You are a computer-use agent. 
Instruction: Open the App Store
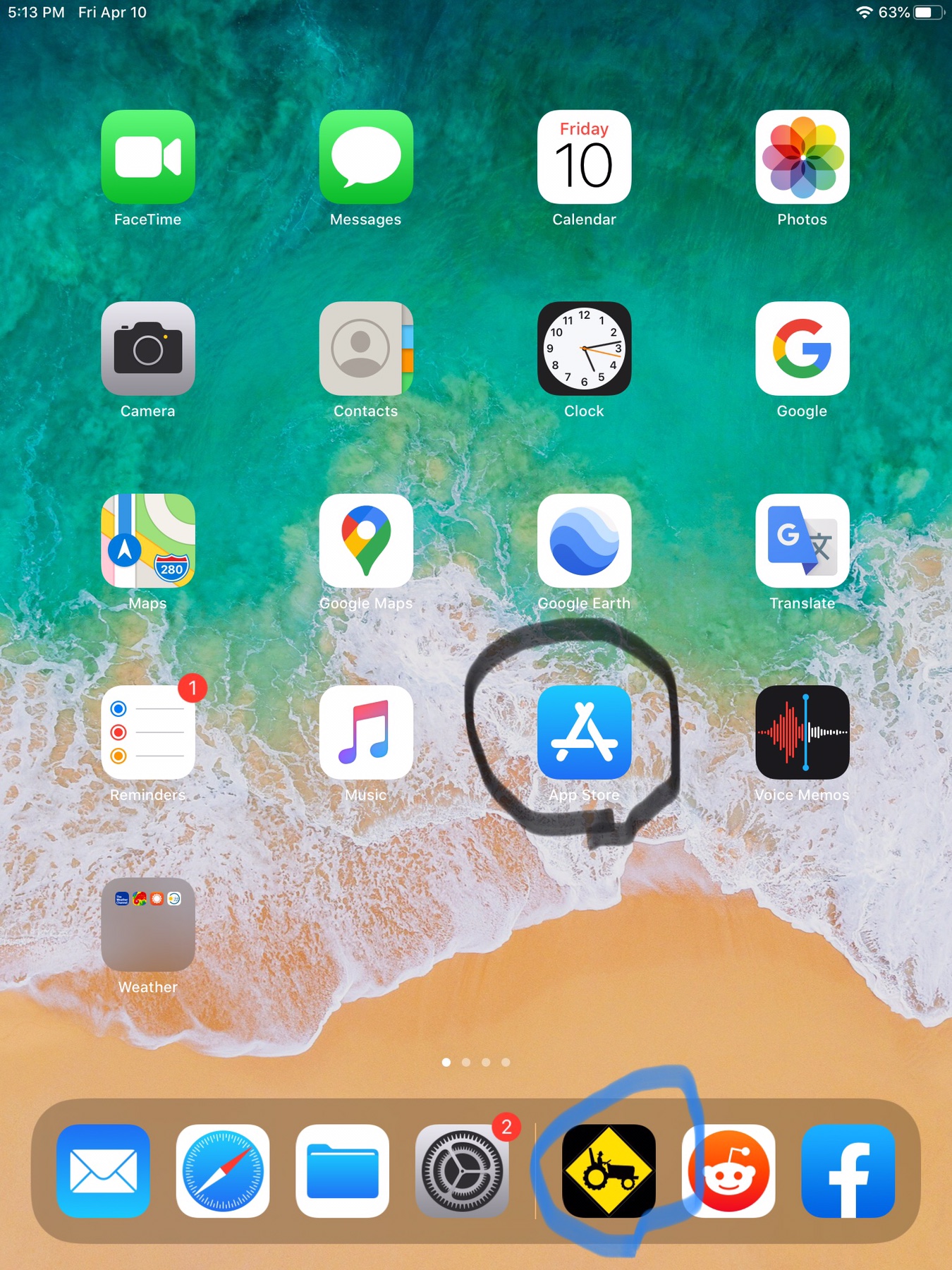584,732
